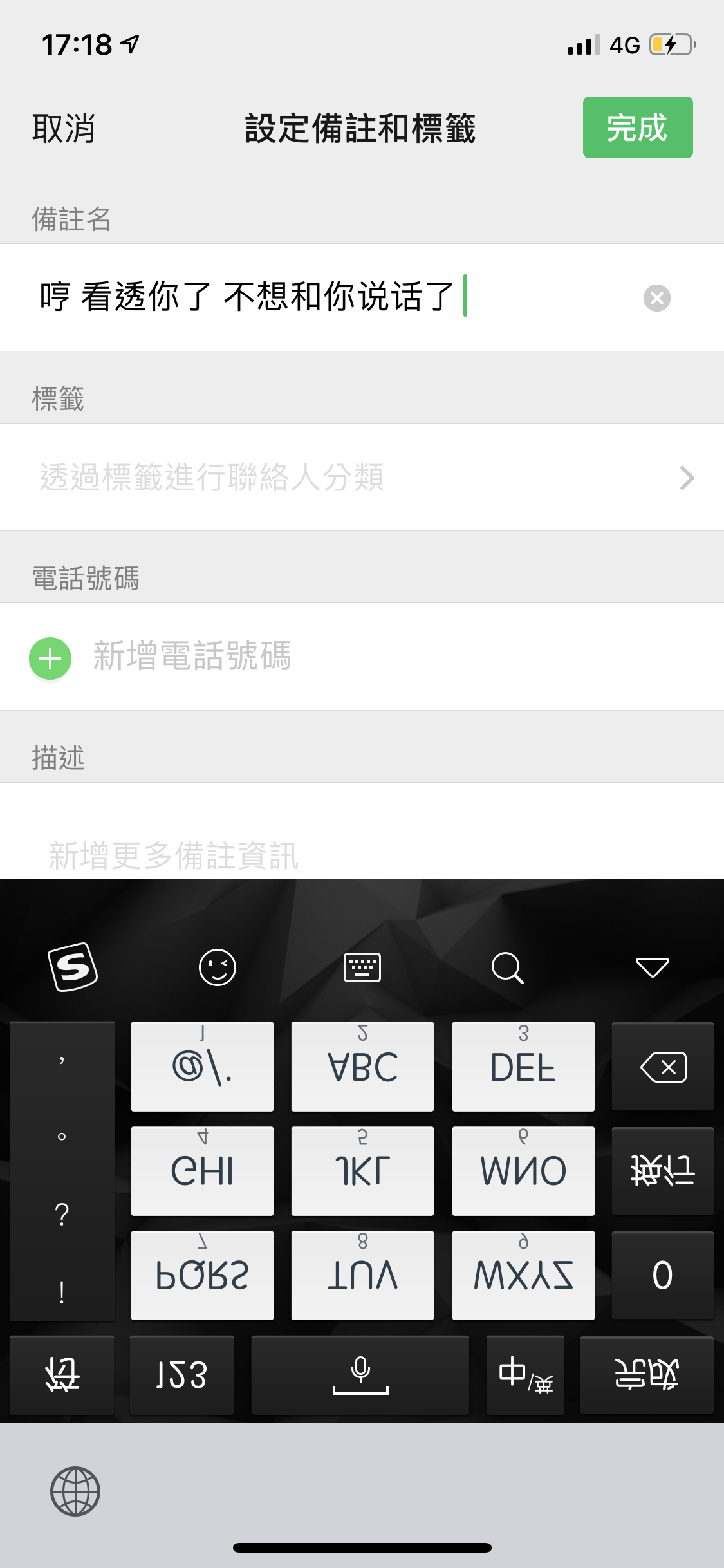Tap the 符 symbols key
This screenshot has height=1568, width=724.
pos(62,1375)
